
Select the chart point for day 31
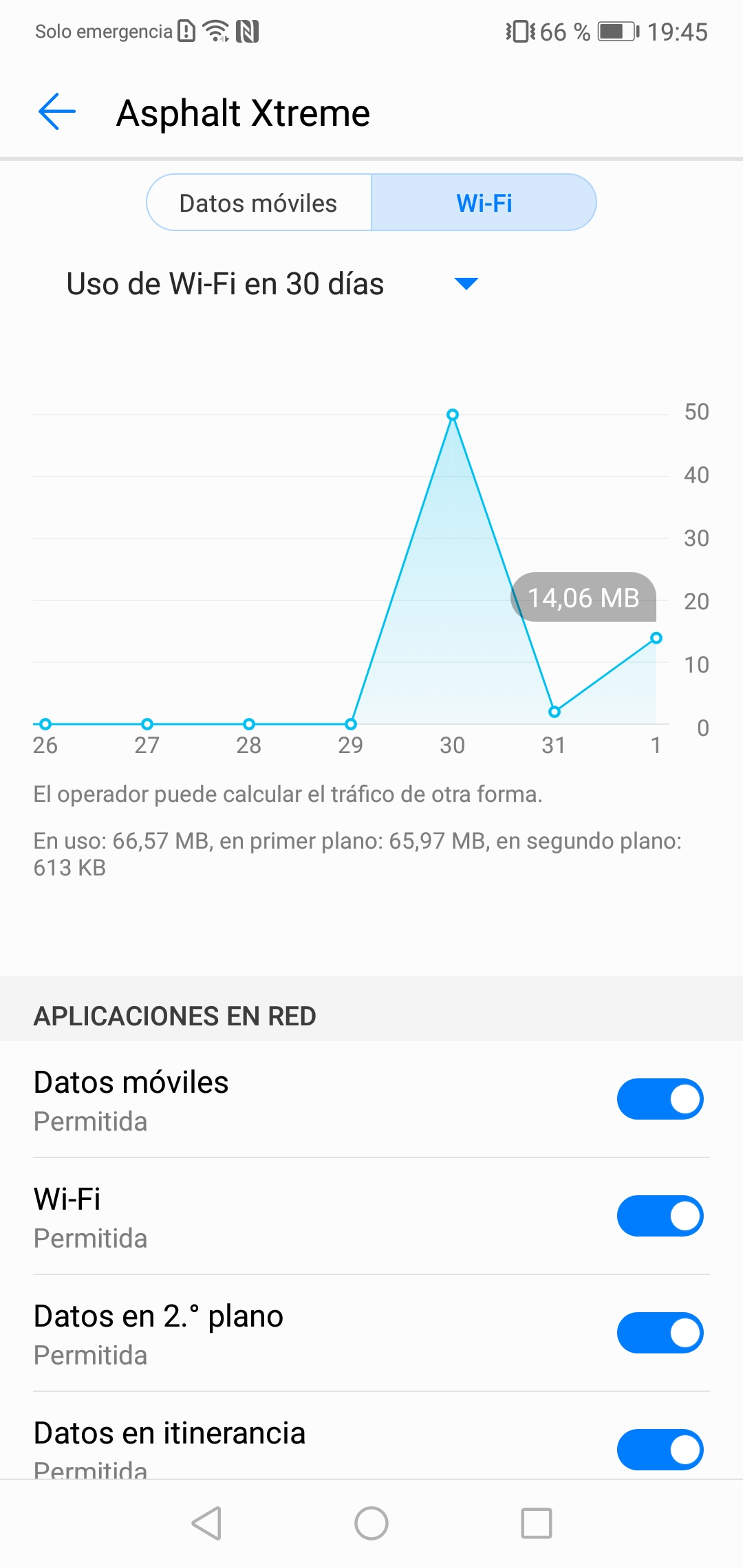554,712
